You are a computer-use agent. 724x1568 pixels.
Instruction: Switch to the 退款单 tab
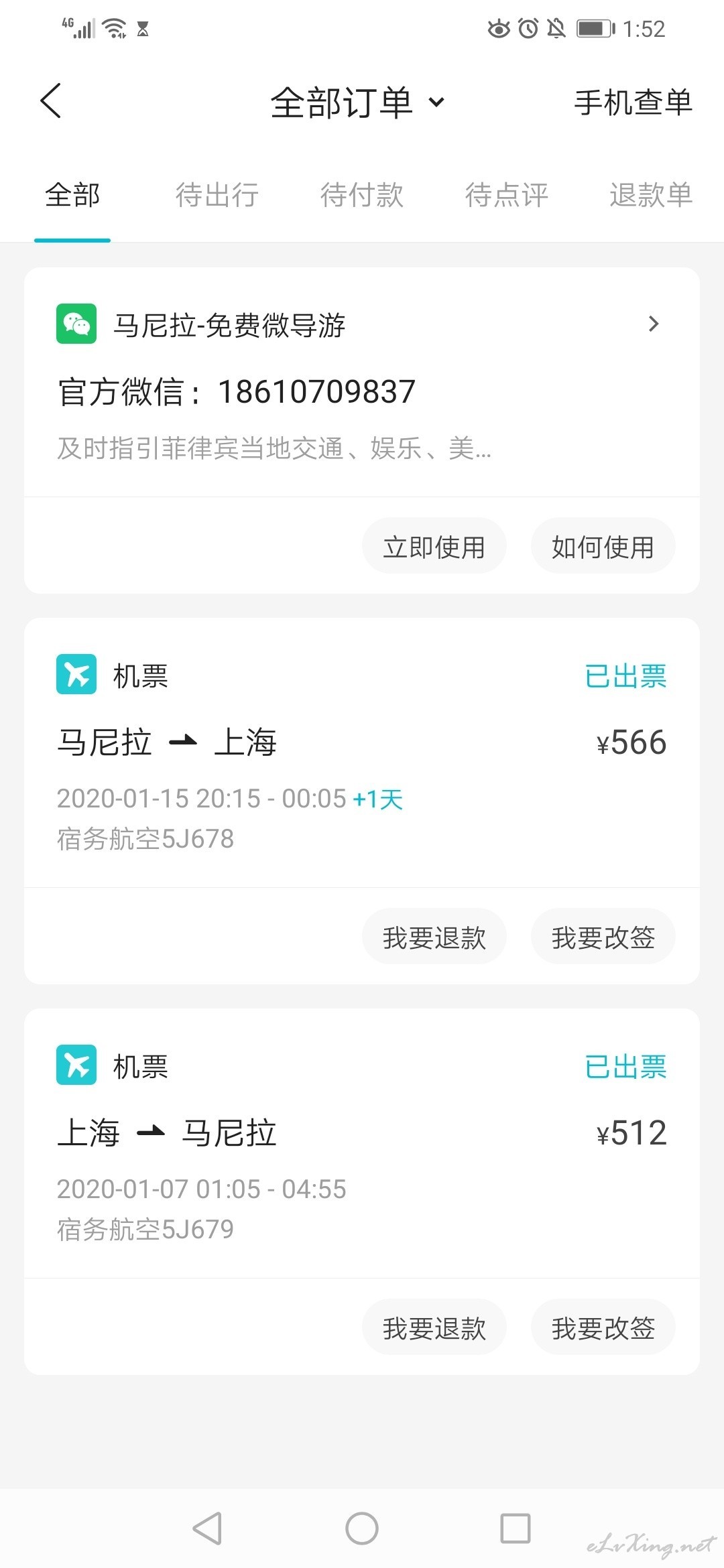(651, 195)
